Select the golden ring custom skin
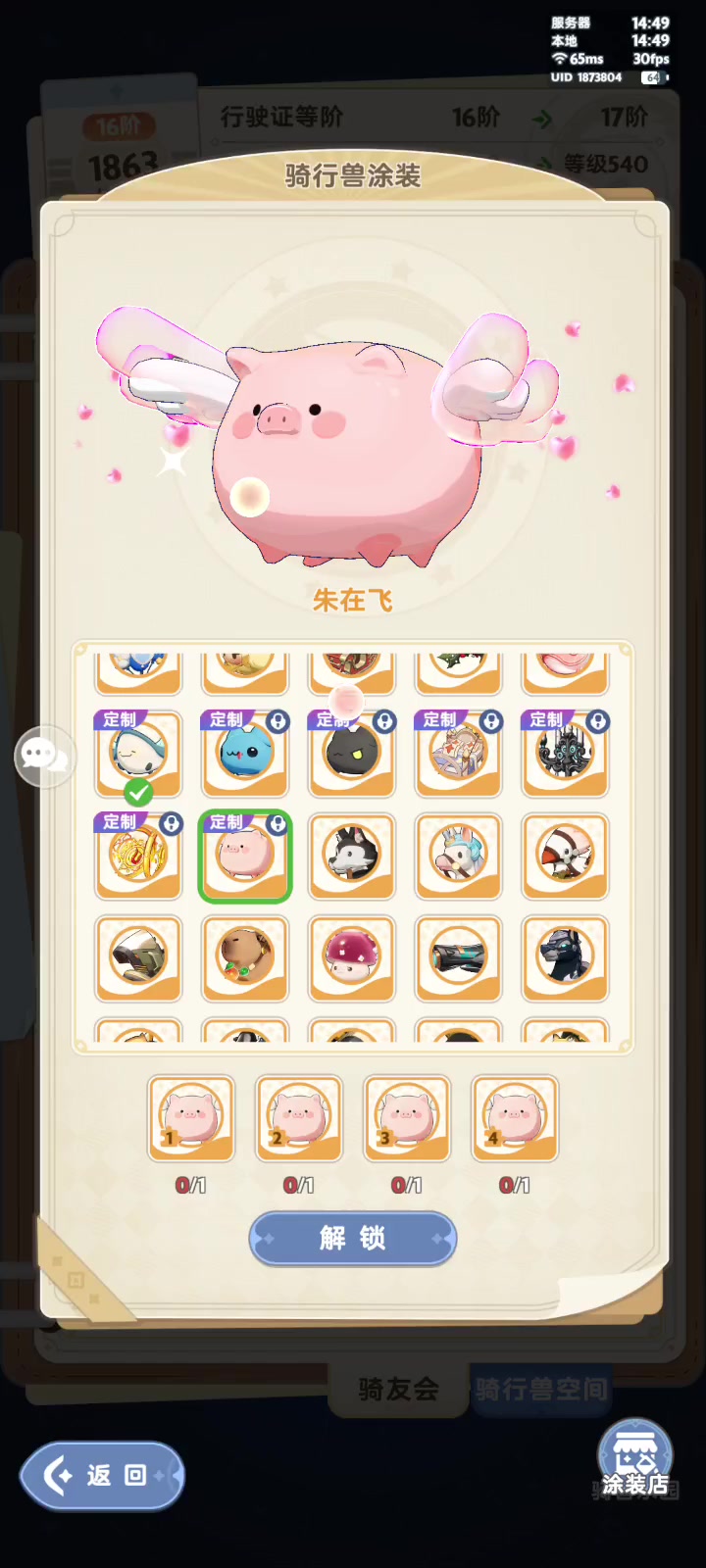The width and height of the screenshot is (706, 1568). point(138,857)
